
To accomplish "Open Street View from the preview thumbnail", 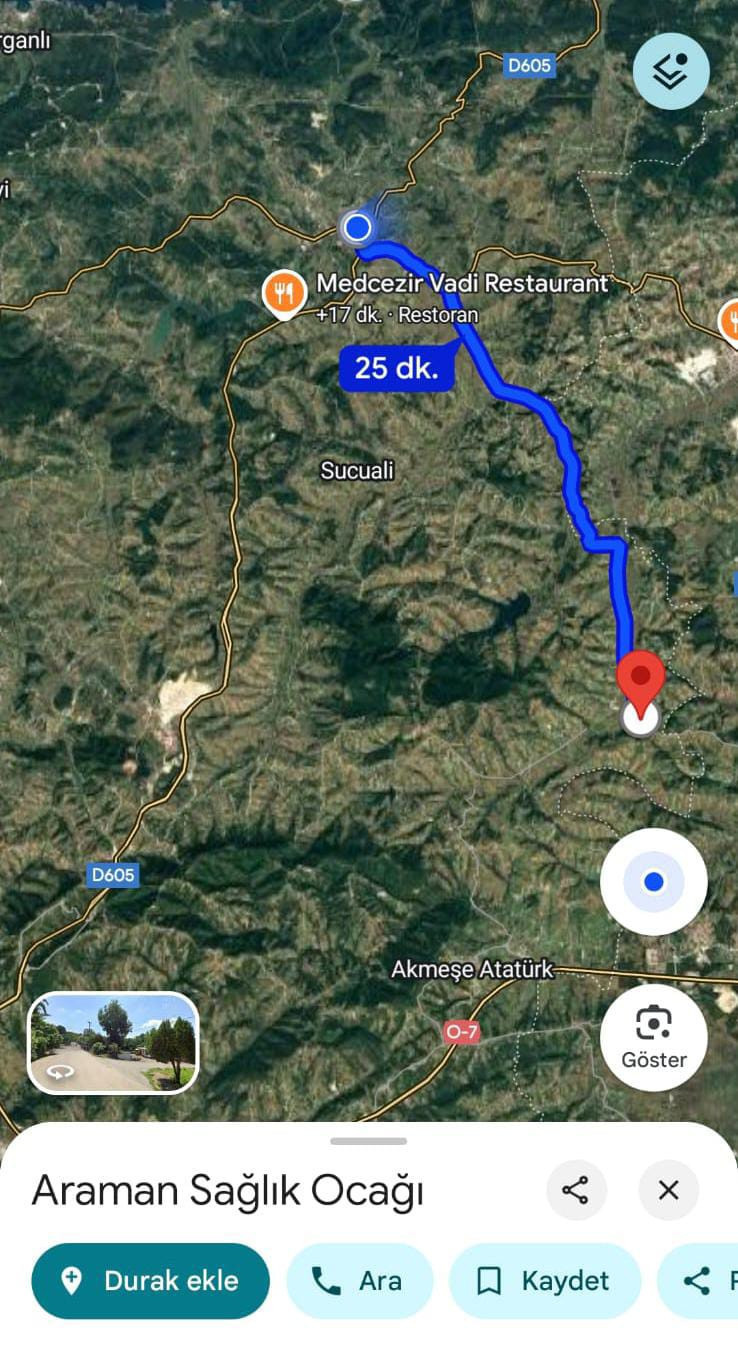I will click(x=112, y=1043).
